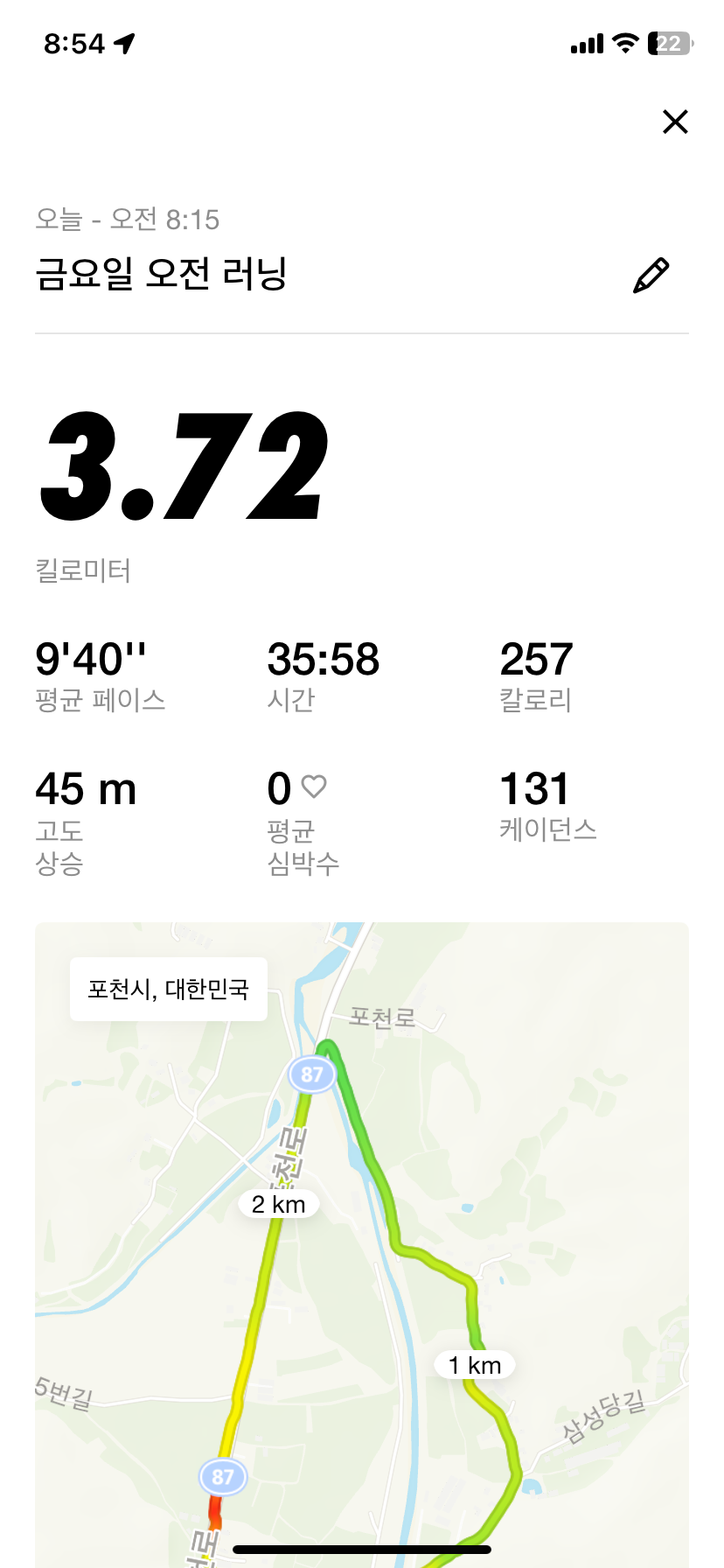The width and height of the screenshot is (724, 1568).
Task: Select the lower route 87 road badge
Action: pos(223,1476)
